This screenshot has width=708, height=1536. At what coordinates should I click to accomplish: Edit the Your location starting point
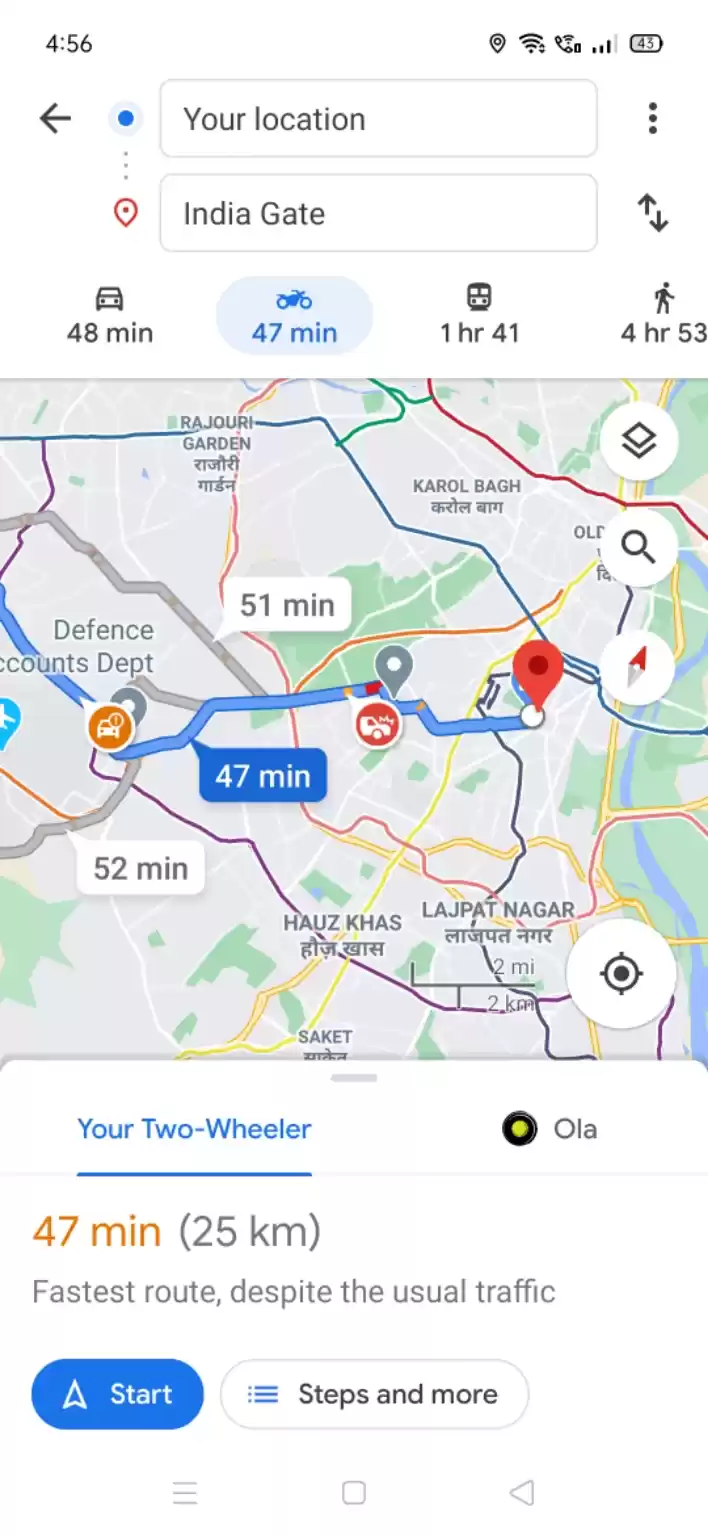click(378, 119)
